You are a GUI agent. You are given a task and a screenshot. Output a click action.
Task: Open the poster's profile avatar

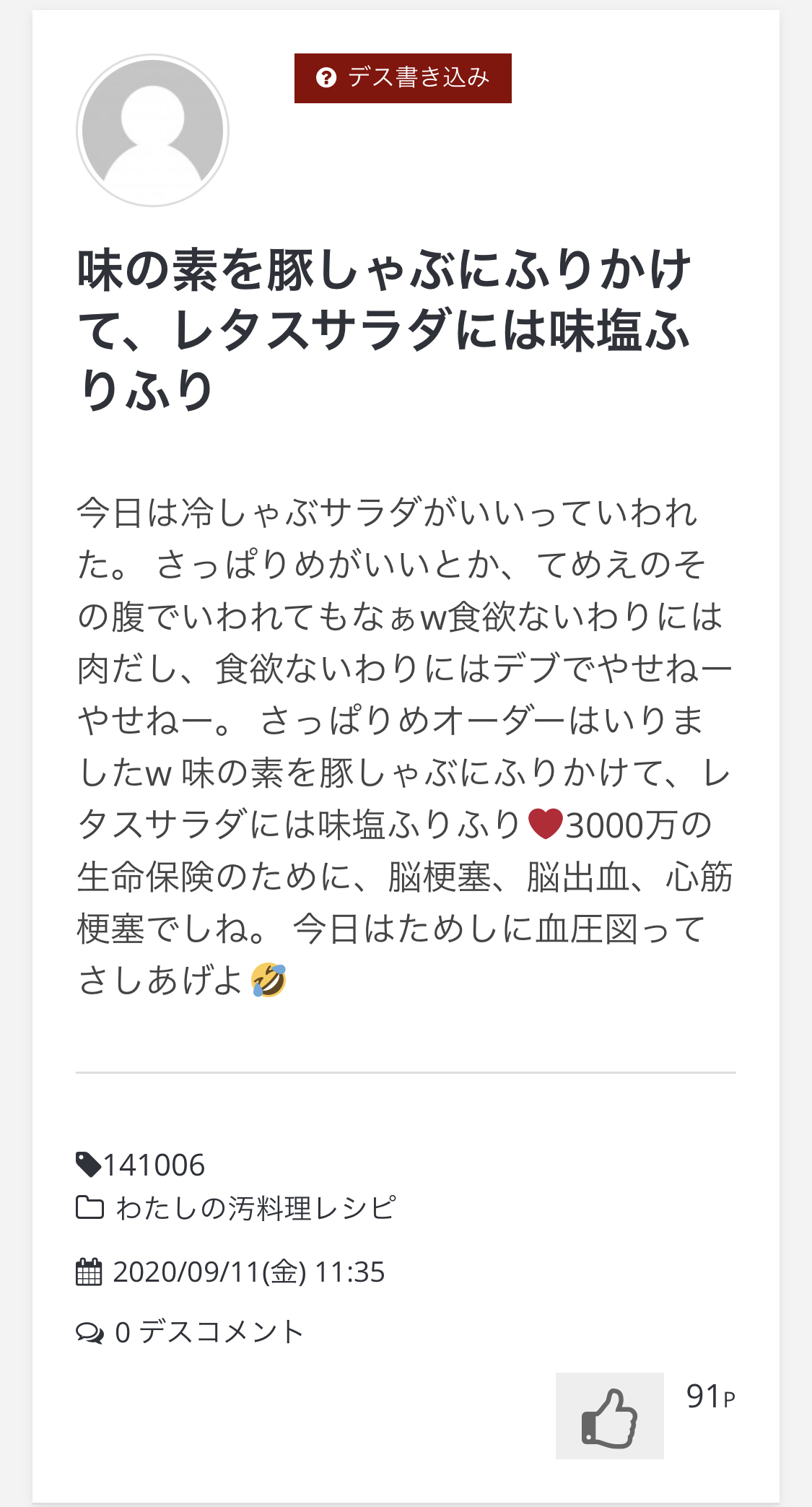(x=153, y=131)
